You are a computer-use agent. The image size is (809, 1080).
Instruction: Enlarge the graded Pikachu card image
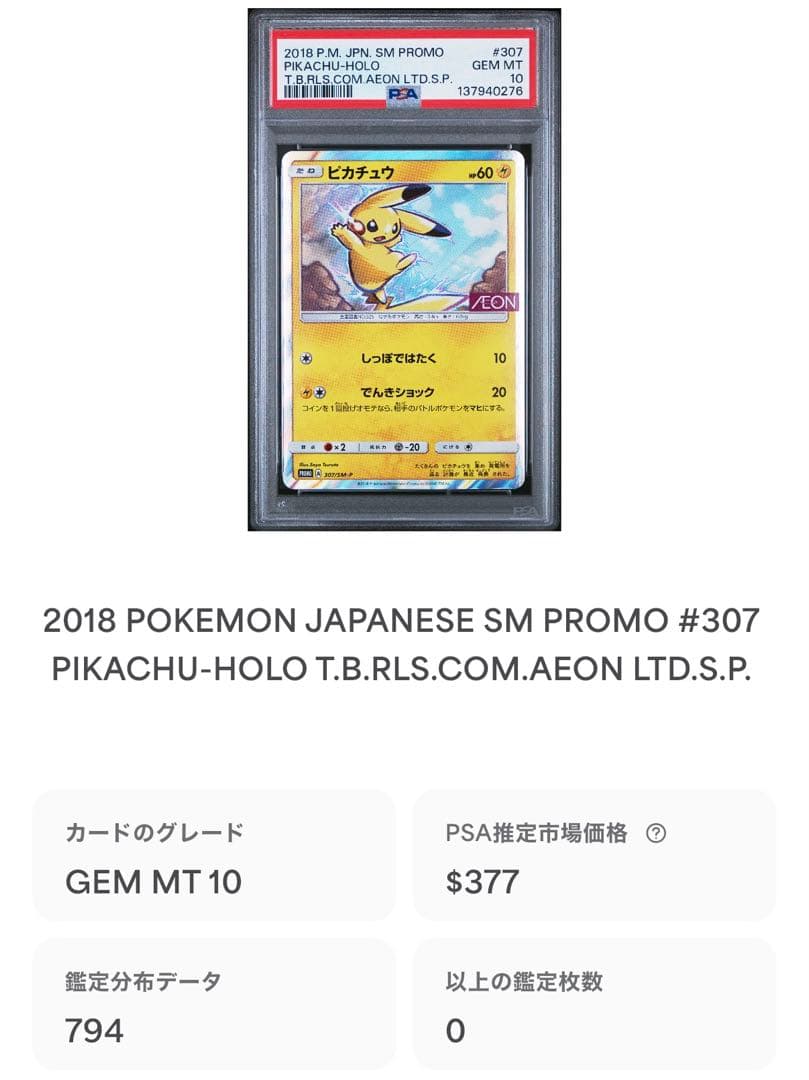(404, 270)
